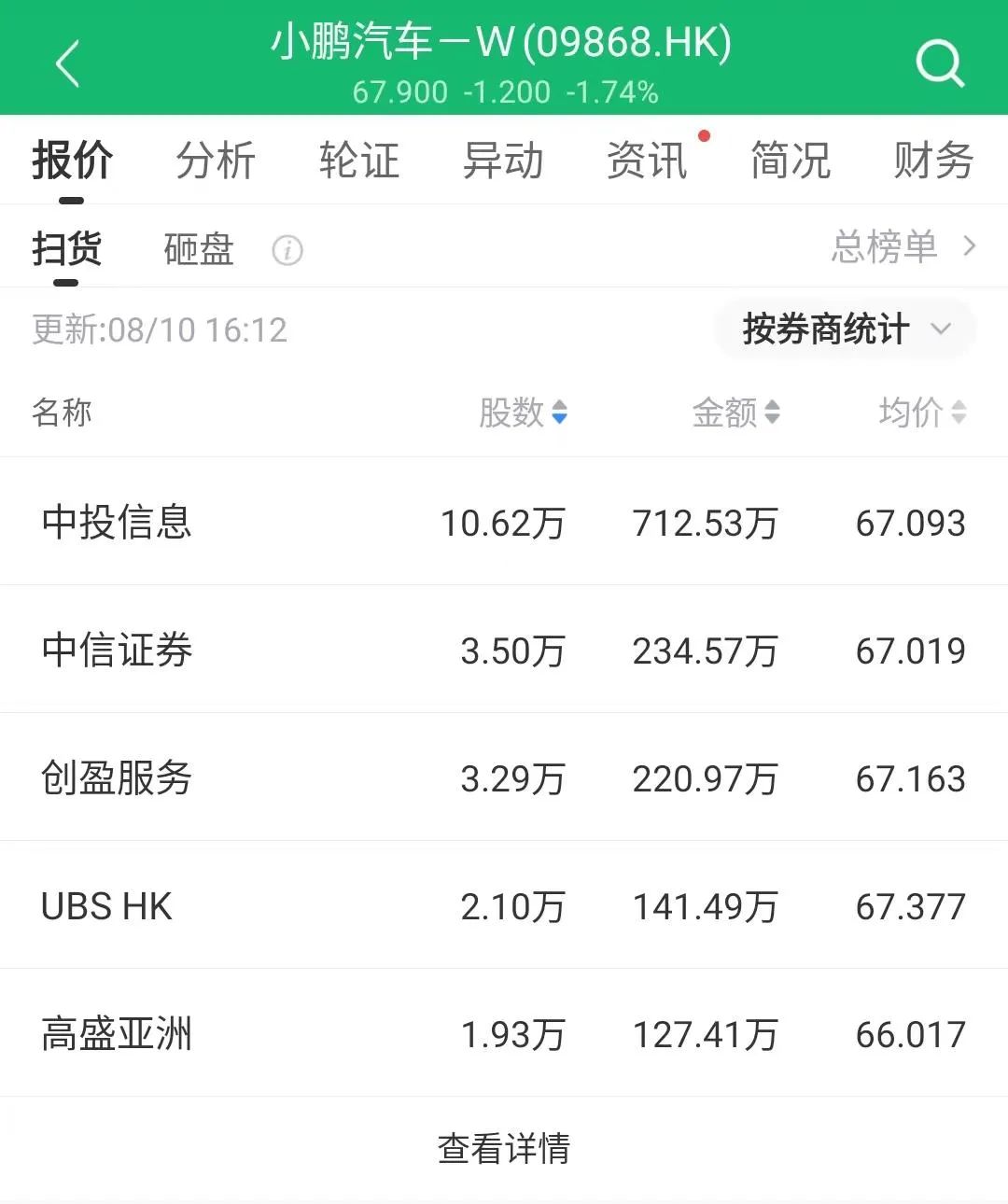Tap the sort arrows next to 均价

click(x=959, y=413)
